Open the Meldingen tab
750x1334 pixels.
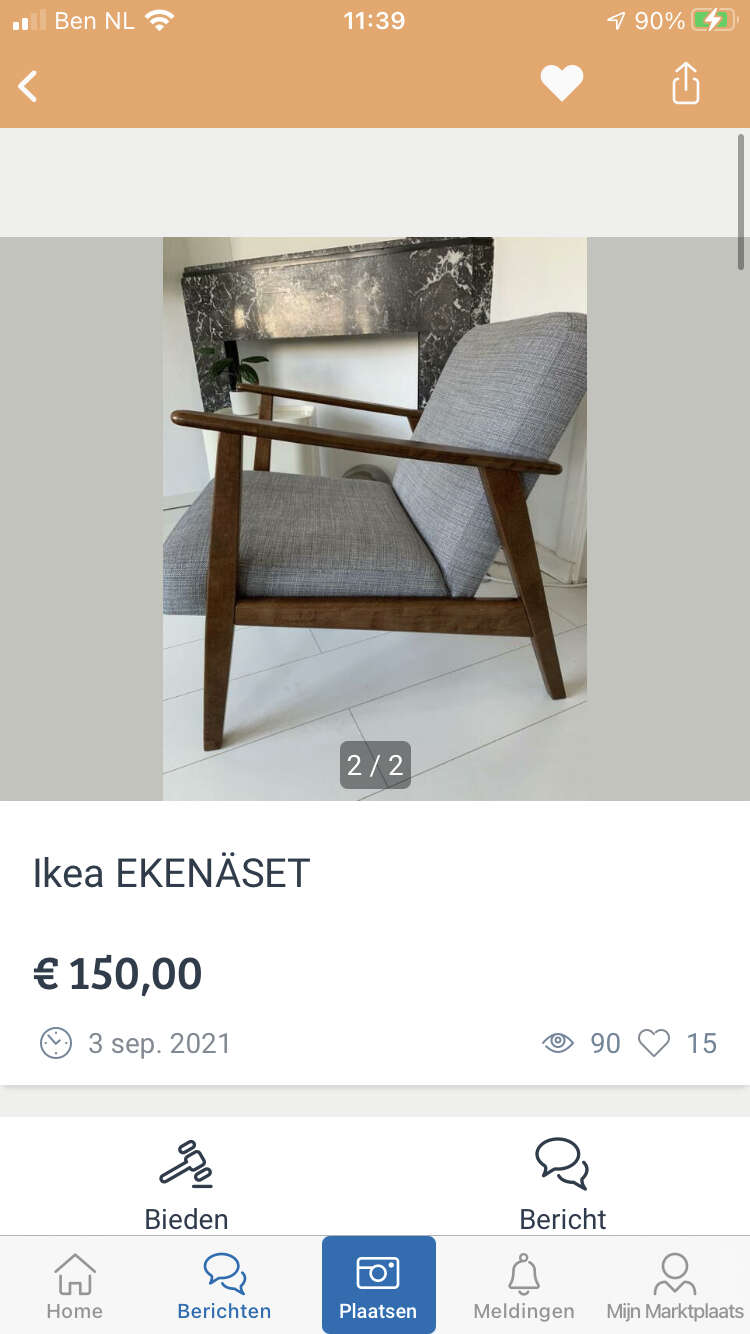[524, 1286]
